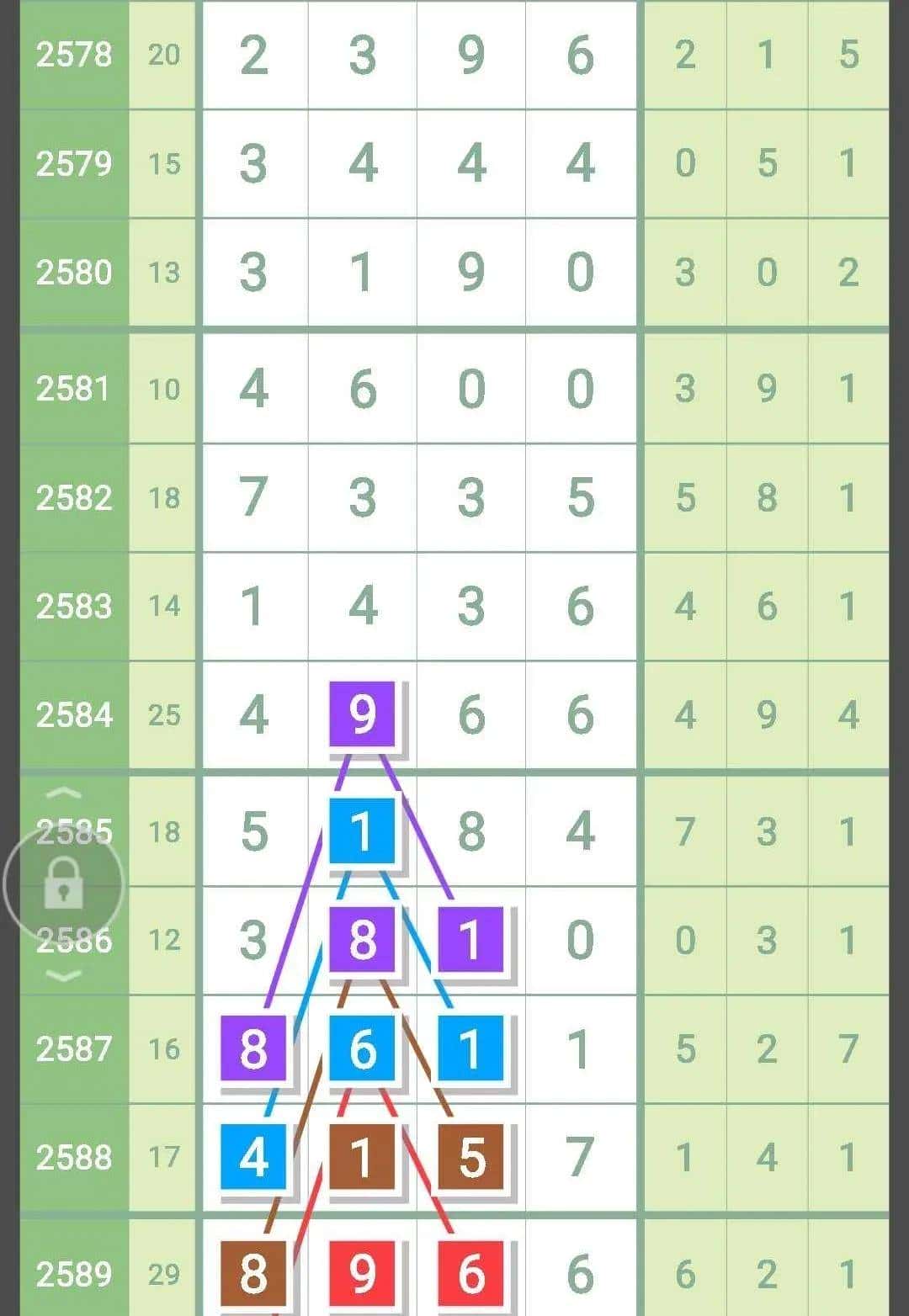Tap the purple 1 cell in row 2586
The image size is (909, 1316).
(470, 942)
